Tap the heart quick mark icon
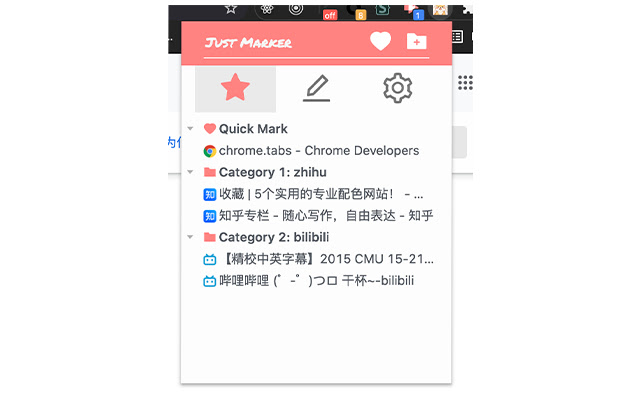The height and width of the screenshot is (400, 640). (x=380, y=42)
